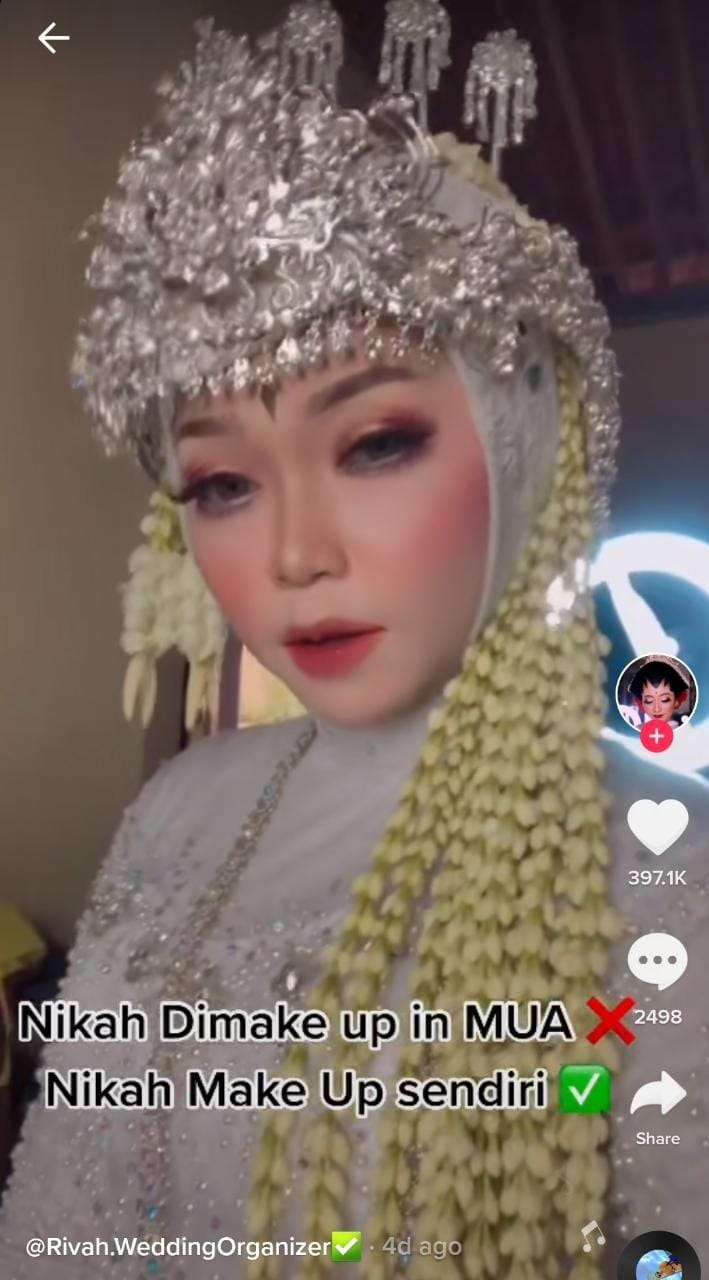Image resolution: width=709 pixels, height=1280 pixels.
Task: Share this video
Action: (657, 1096)
